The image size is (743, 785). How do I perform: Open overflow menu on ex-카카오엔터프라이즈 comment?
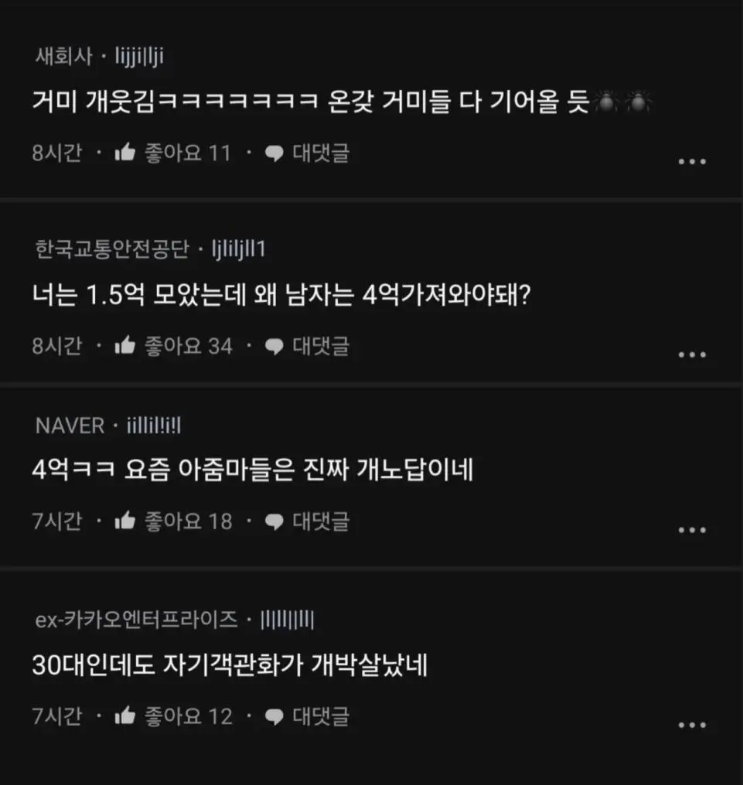692,725
